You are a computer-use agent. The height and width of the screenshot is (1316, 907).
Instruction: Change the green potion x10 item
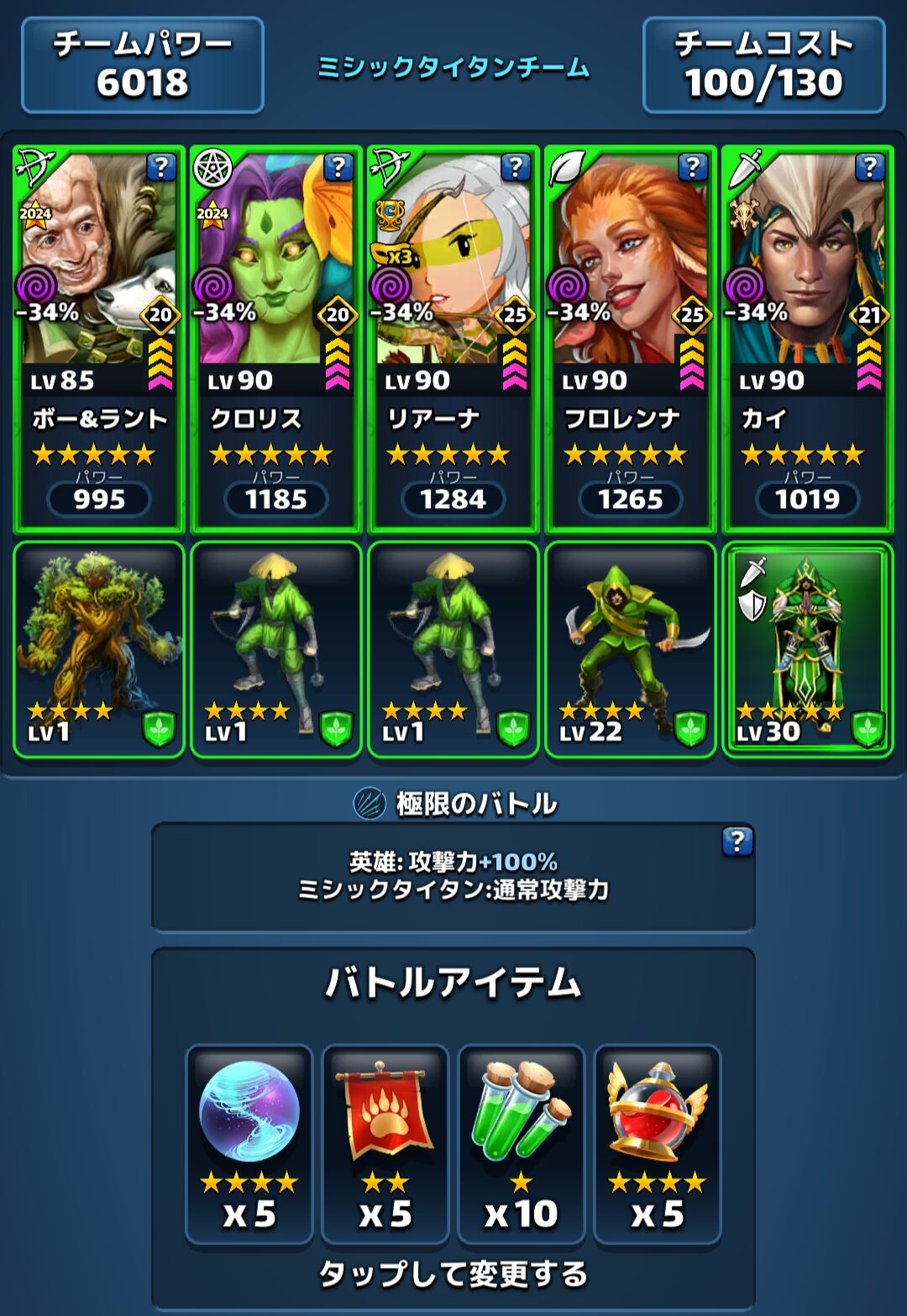pyautogui.click(x=521, y=1144)
